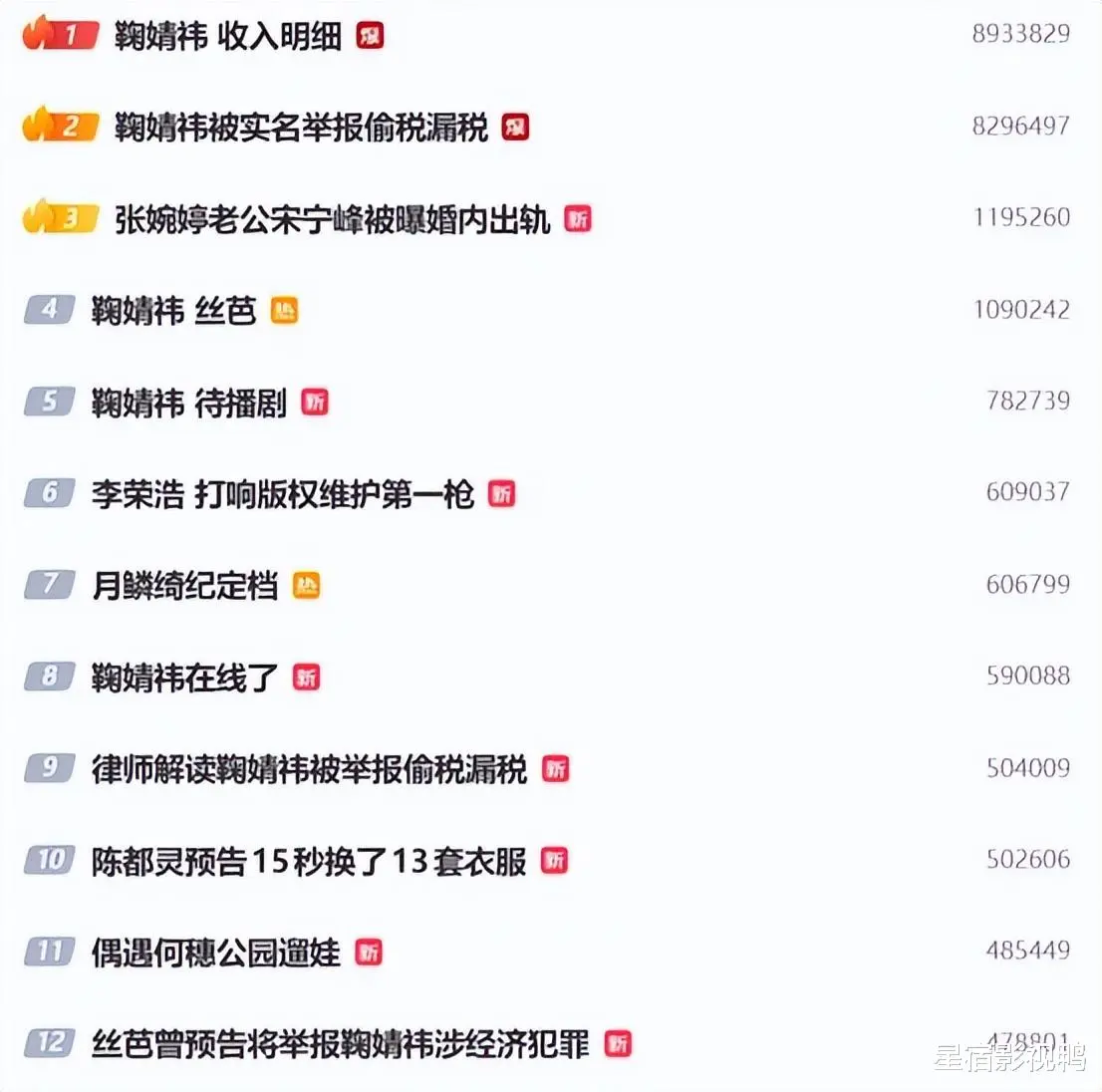The height and width of the screenshot is (1092, 1102).
Task: Select 陈都灵预告15秒换了13套衣服
Action: [x=308, y=861]
